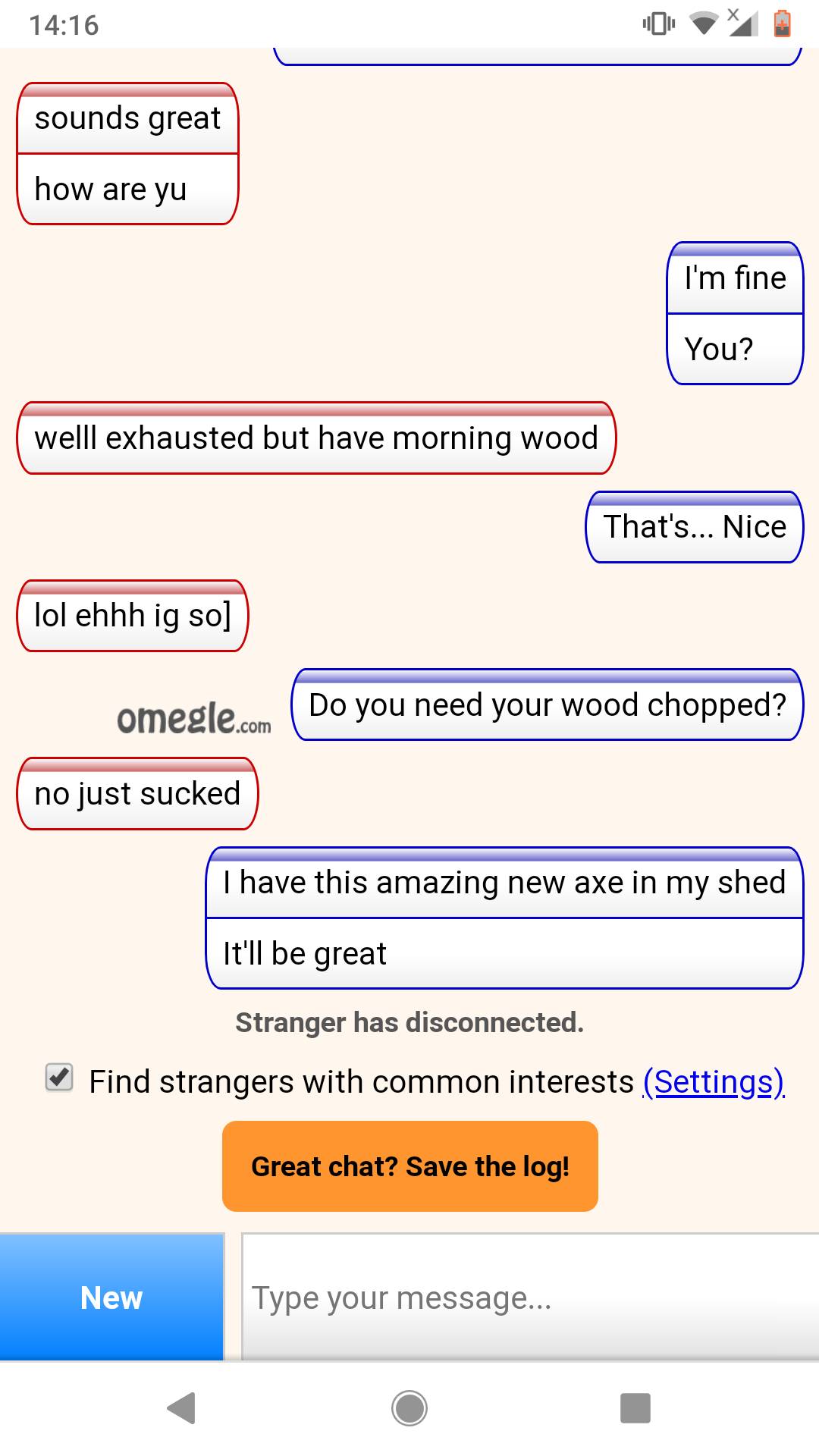
Task: Open the common interests Settings link
Action: (713, 1082)
